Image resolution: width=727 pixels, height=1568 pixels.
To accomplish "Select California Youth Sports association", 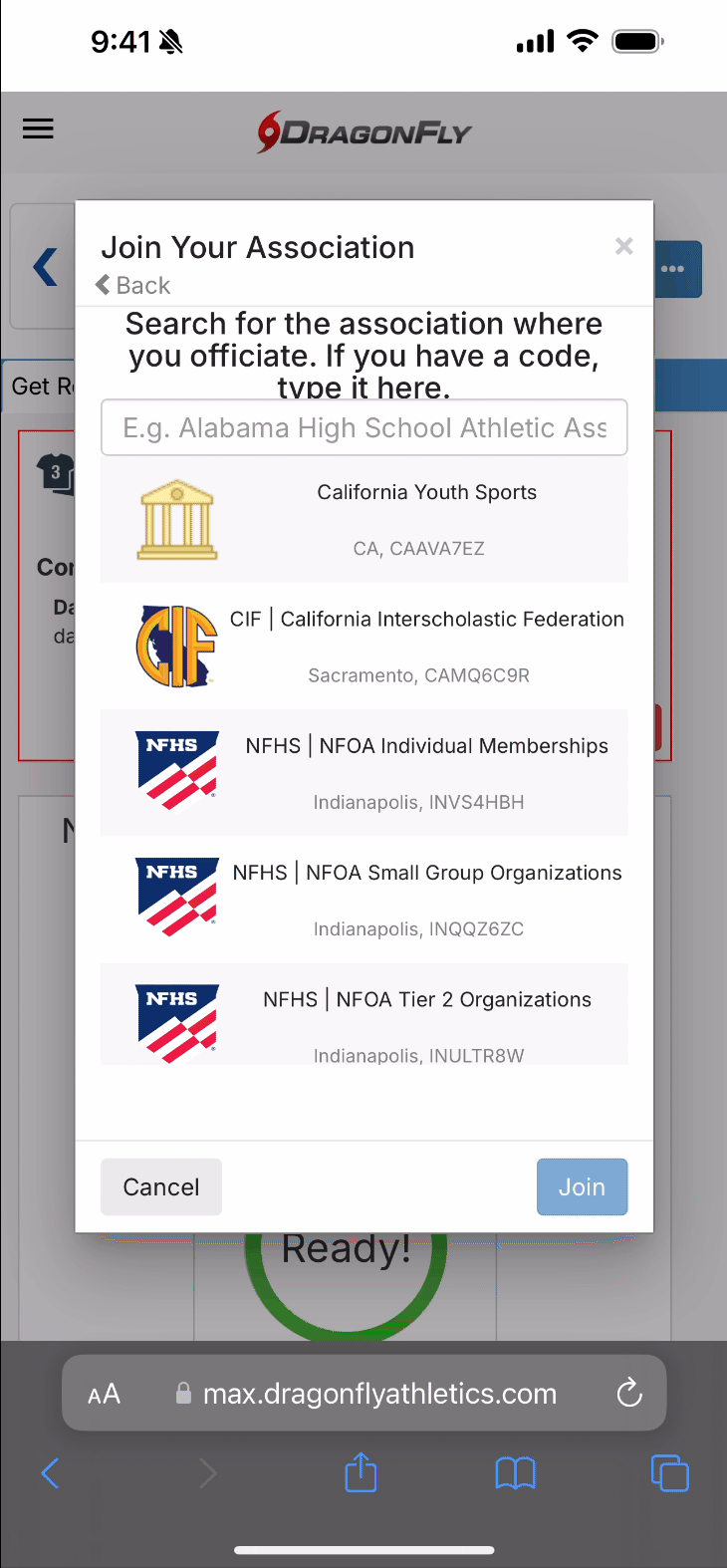I will tap(364, 519).
